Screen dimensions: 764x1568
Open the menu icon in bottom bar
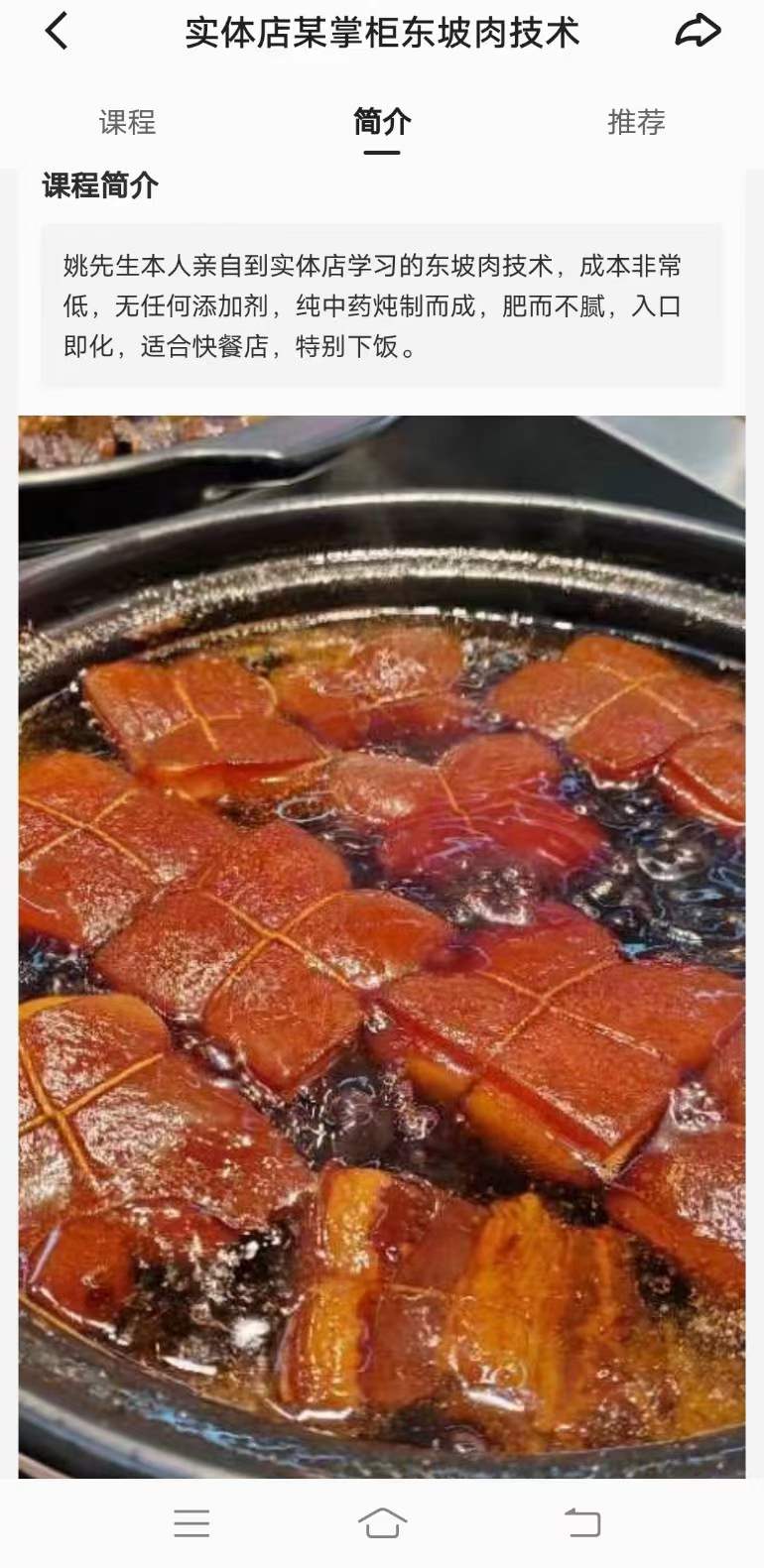click(x=191, y=1524)
